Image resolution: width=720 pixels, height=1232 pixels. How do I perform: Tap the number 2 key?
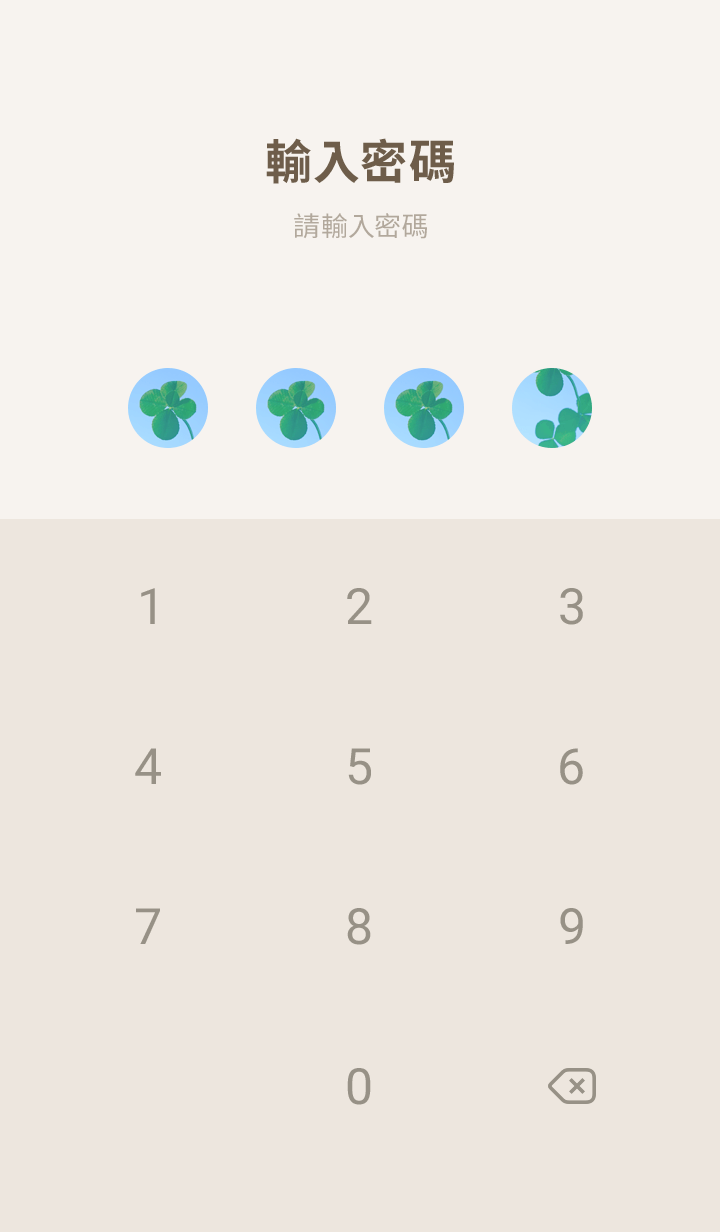(359, 607)
